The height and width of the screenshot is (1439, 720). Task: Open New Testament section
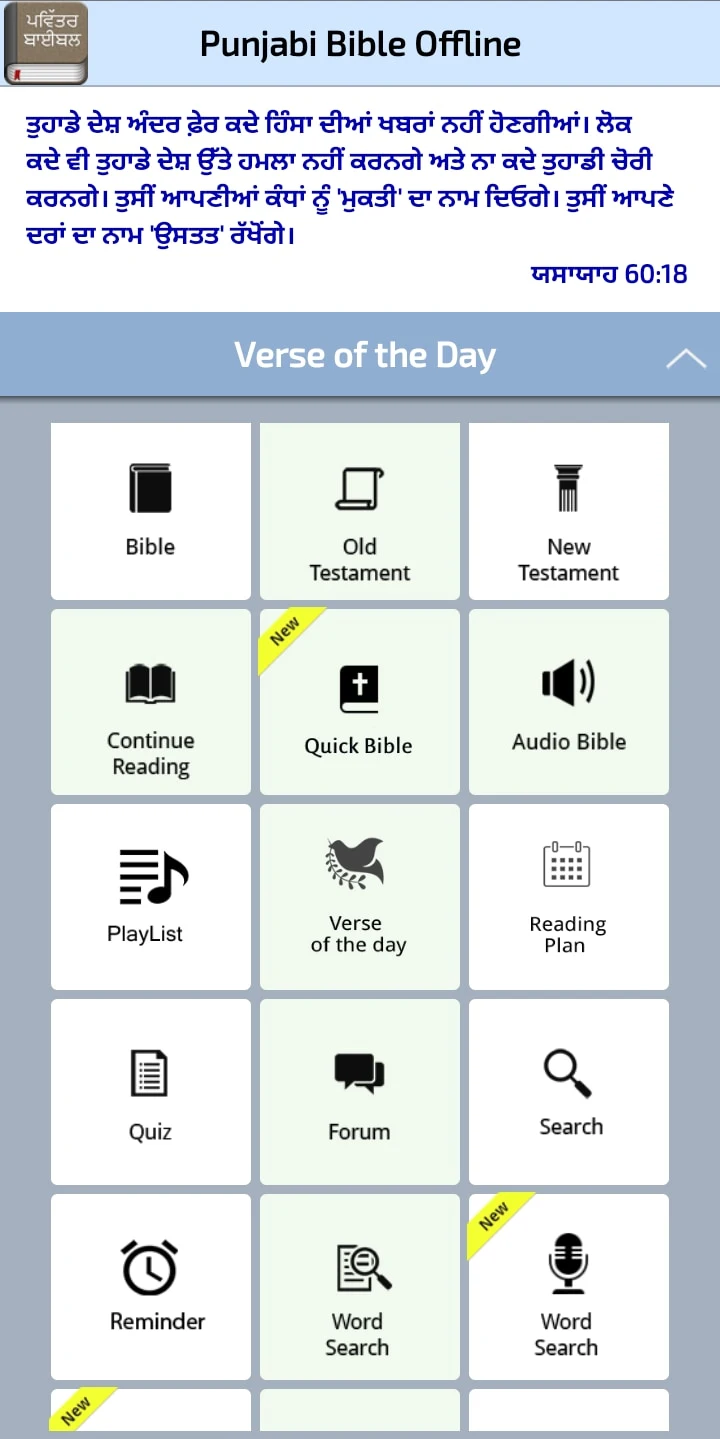point(568,511)
